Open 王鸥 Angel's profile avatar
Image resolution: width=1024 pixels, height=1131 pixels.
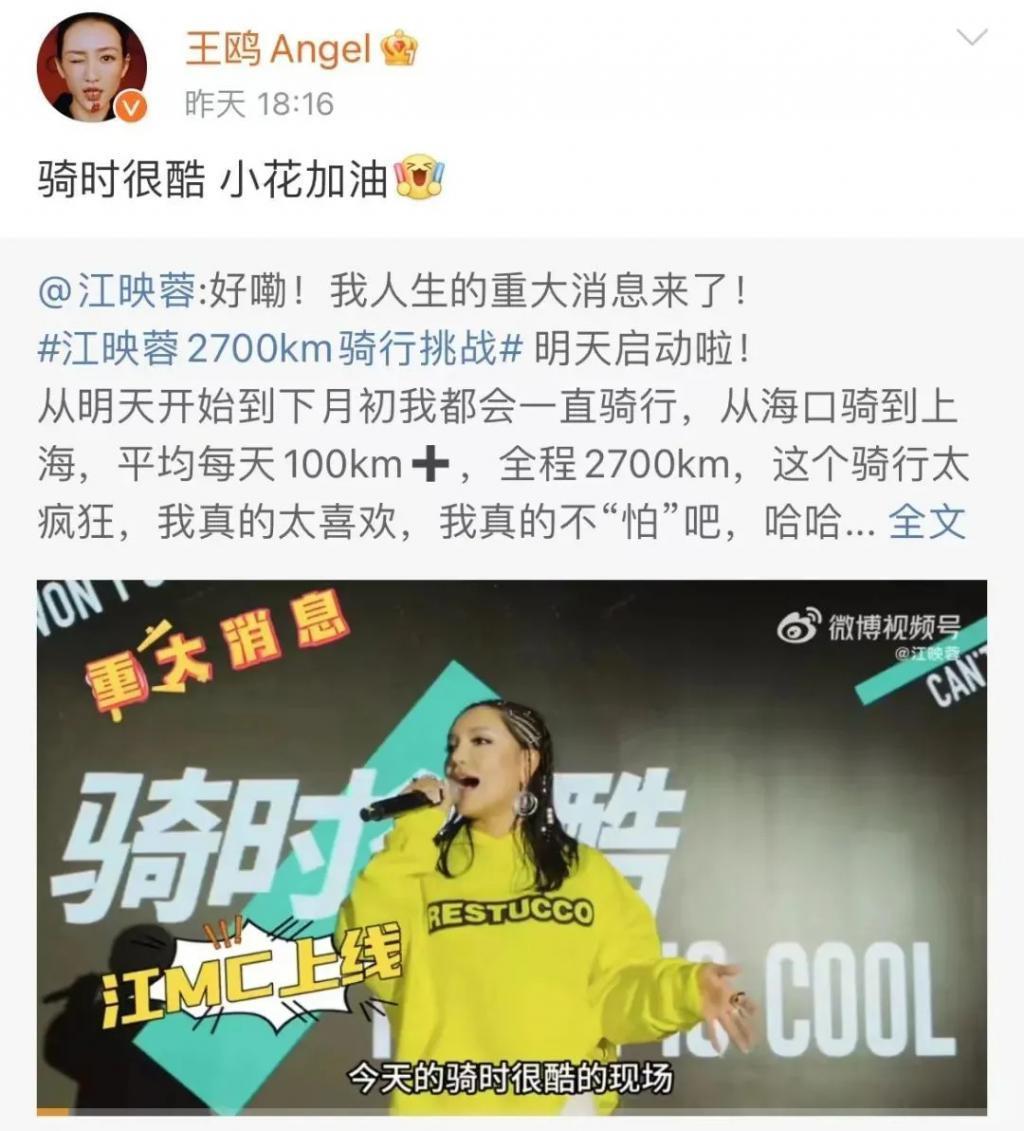(x=91, y=68)
